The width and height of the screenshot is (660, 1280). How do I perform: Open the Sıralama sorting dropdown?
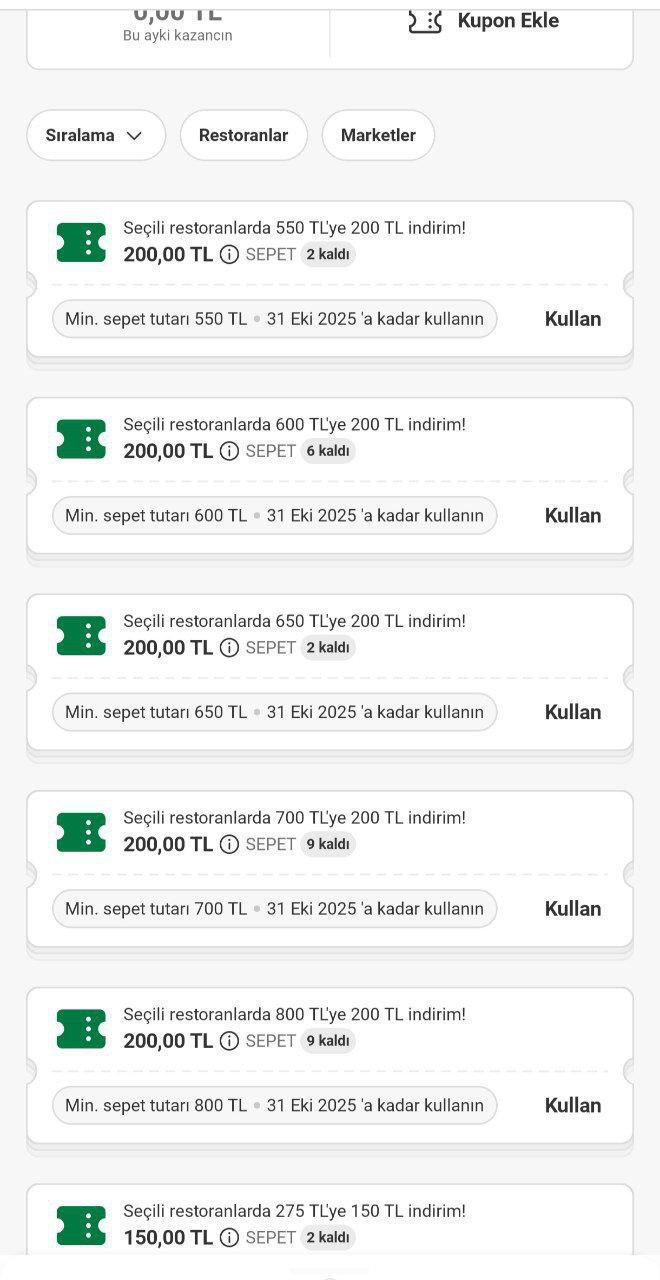tap(95, 135)
